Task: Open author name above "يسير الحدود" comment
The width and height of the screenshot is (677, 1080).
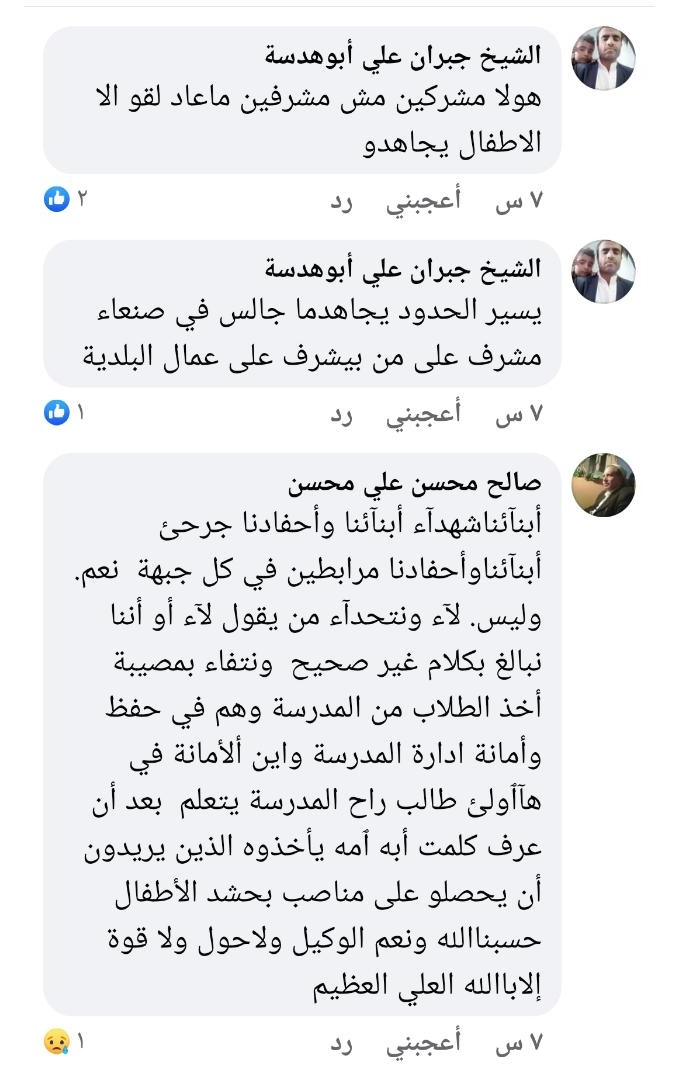Action: (402, 270)
